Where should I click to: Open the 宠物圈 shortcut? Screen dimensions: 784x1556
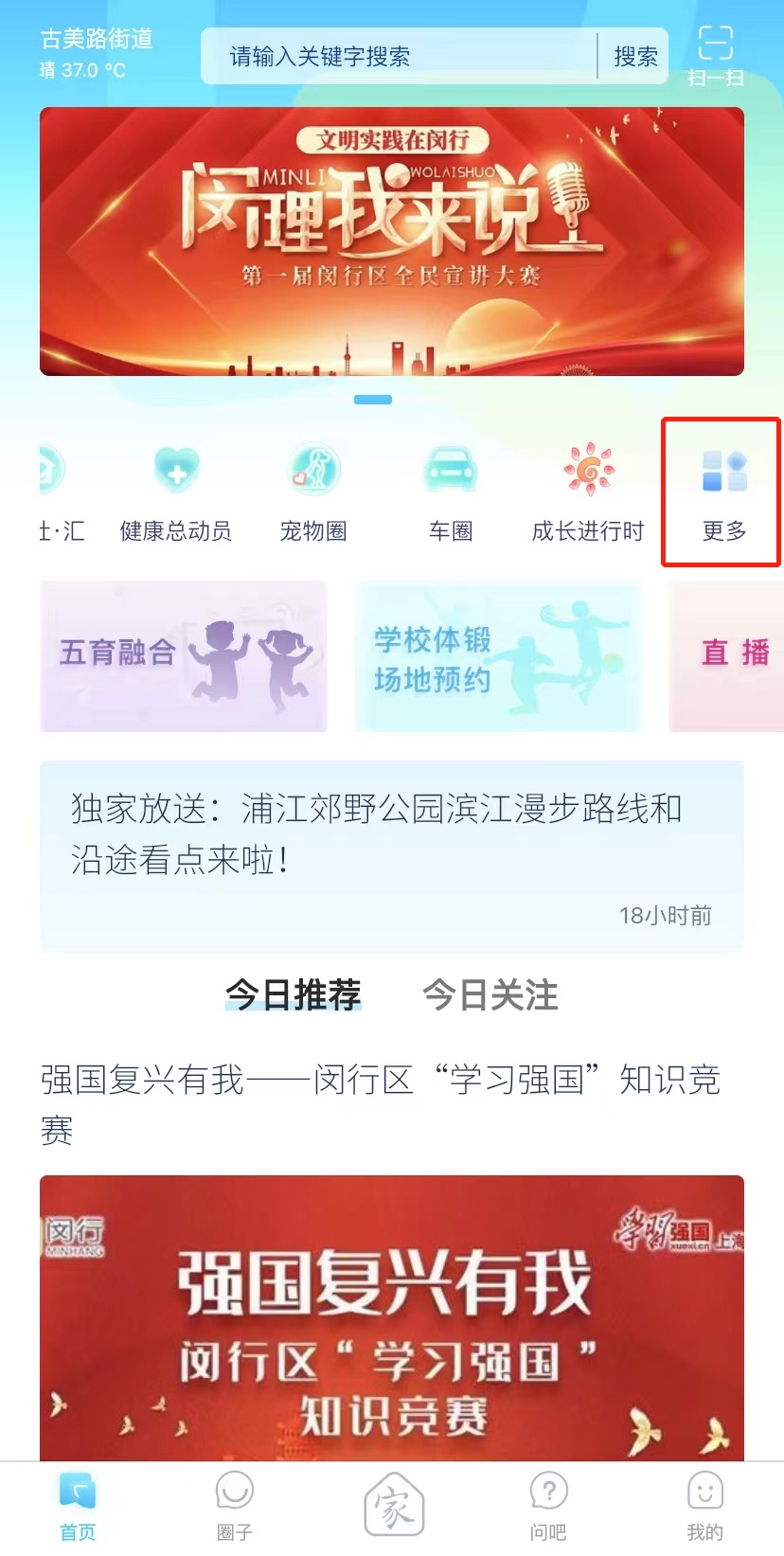[x=313, y=492]
